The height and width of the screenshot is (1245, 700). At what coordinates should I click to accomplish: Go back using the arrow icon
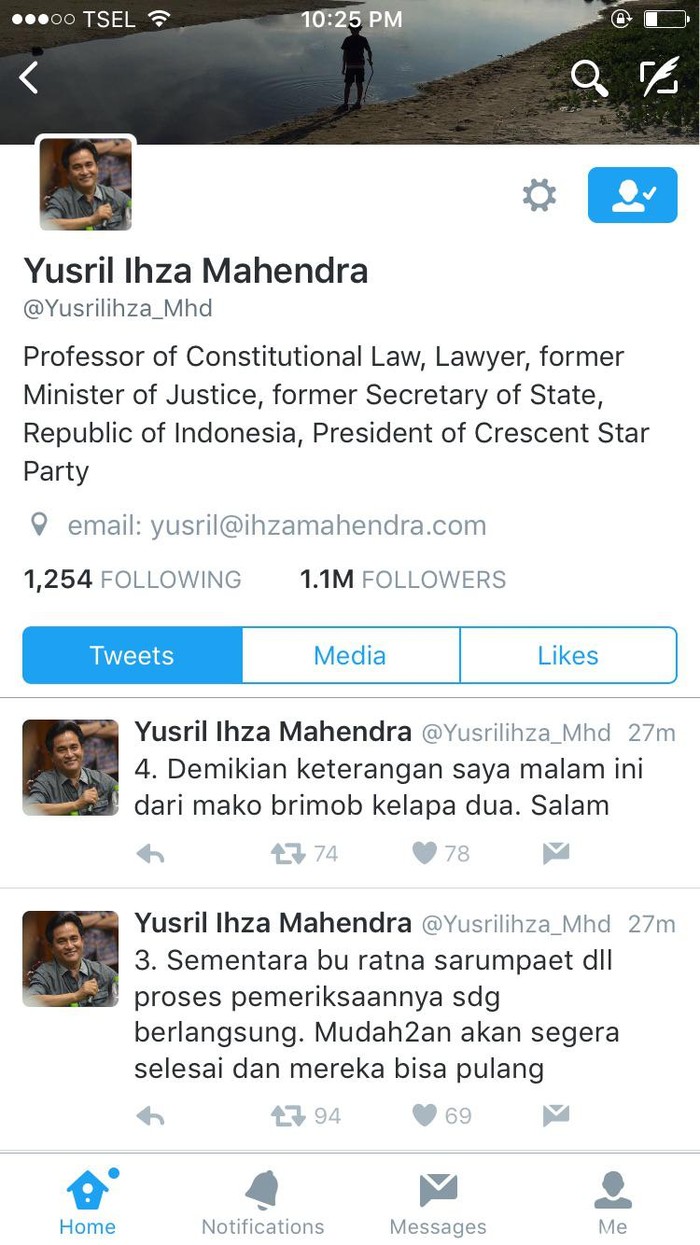point(29,78)
